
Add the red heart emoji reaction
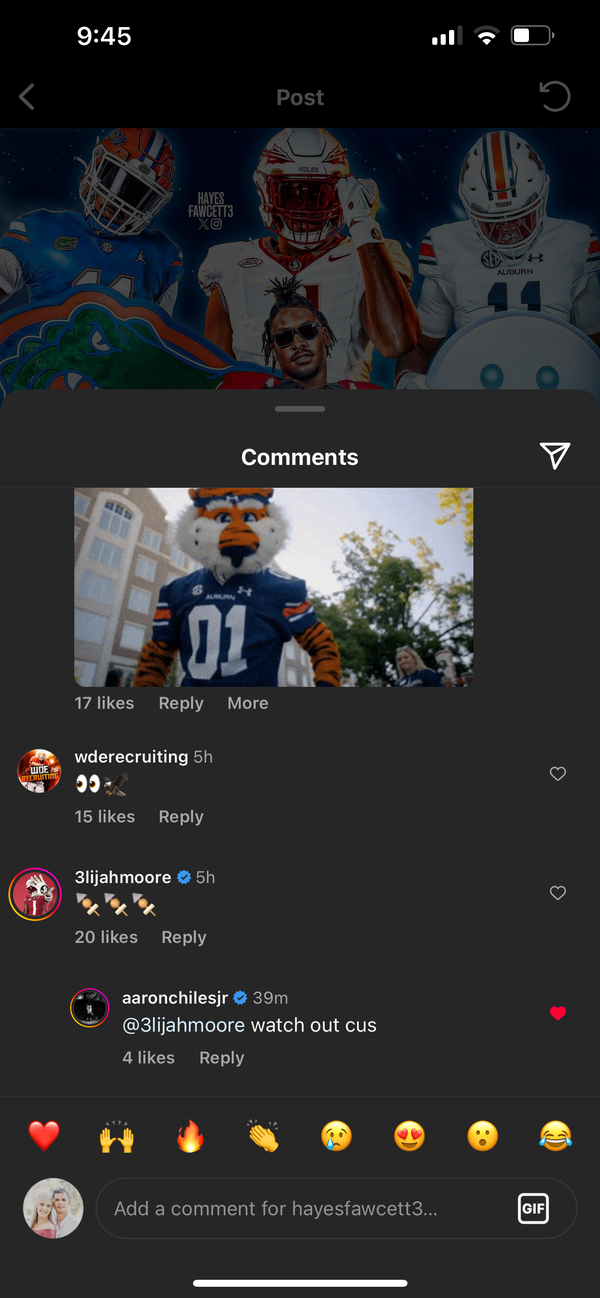tap(44, 1136)
